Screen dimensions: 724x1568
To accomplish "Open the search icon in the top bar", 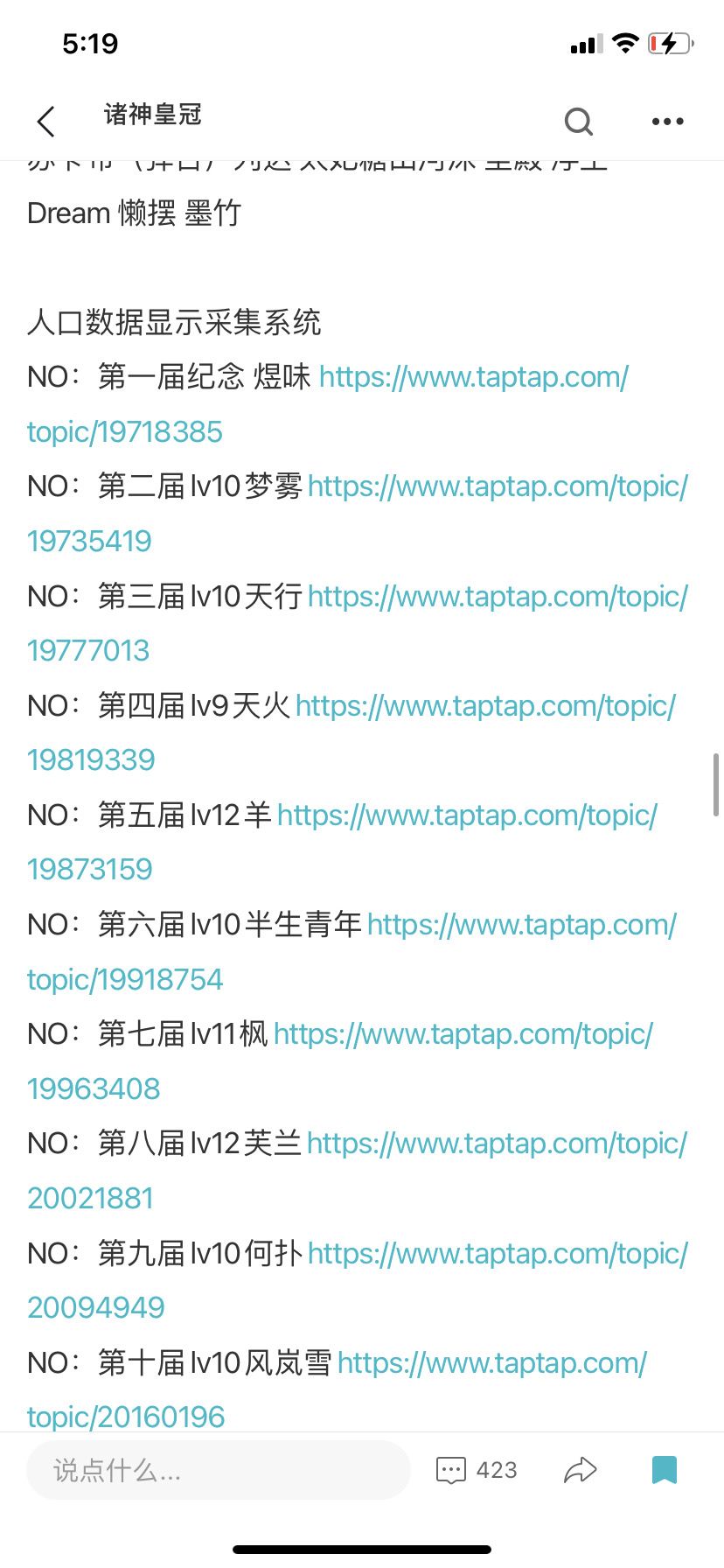I will tap(579, 122).
